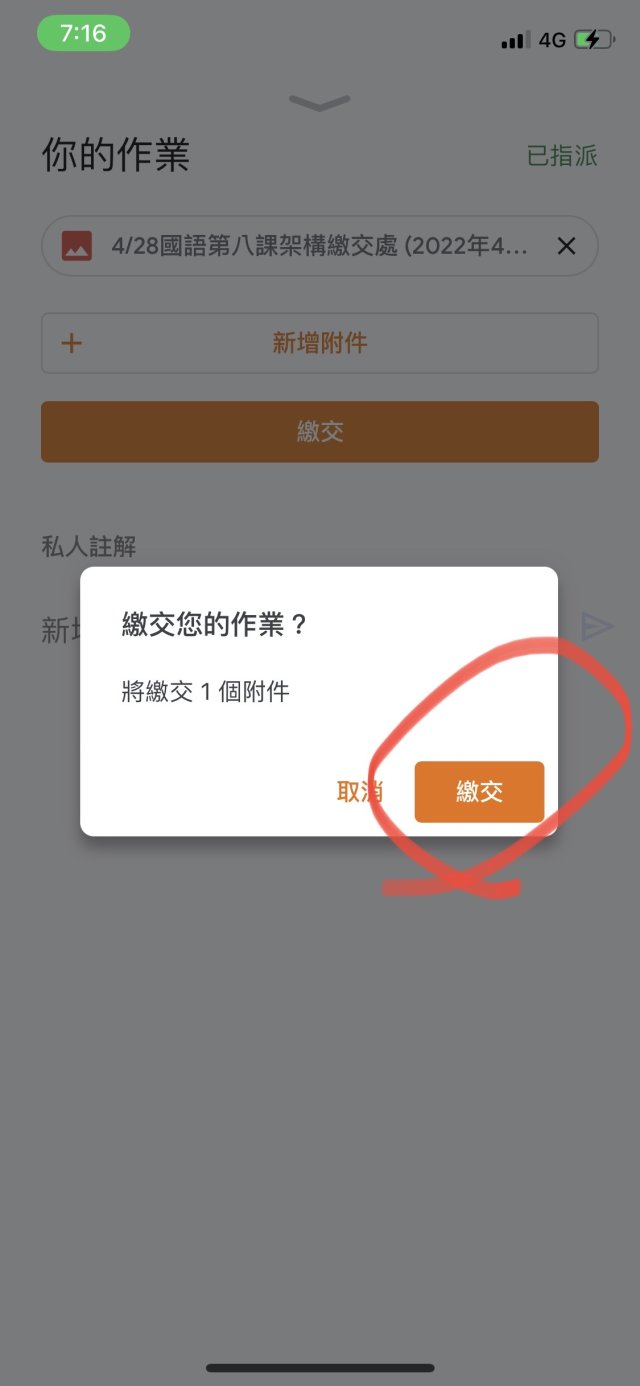Tap 取消 to cancel submission
This screenshot has height=1386, width=640.
[360, 792]
